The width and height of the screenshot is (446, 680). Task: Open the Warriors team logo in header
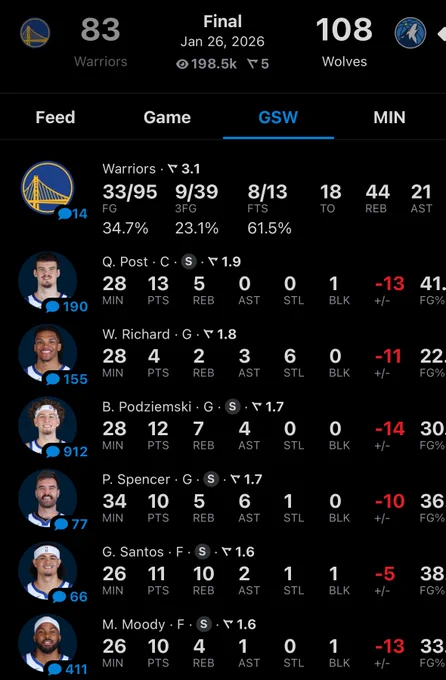[x=35, y=33]
